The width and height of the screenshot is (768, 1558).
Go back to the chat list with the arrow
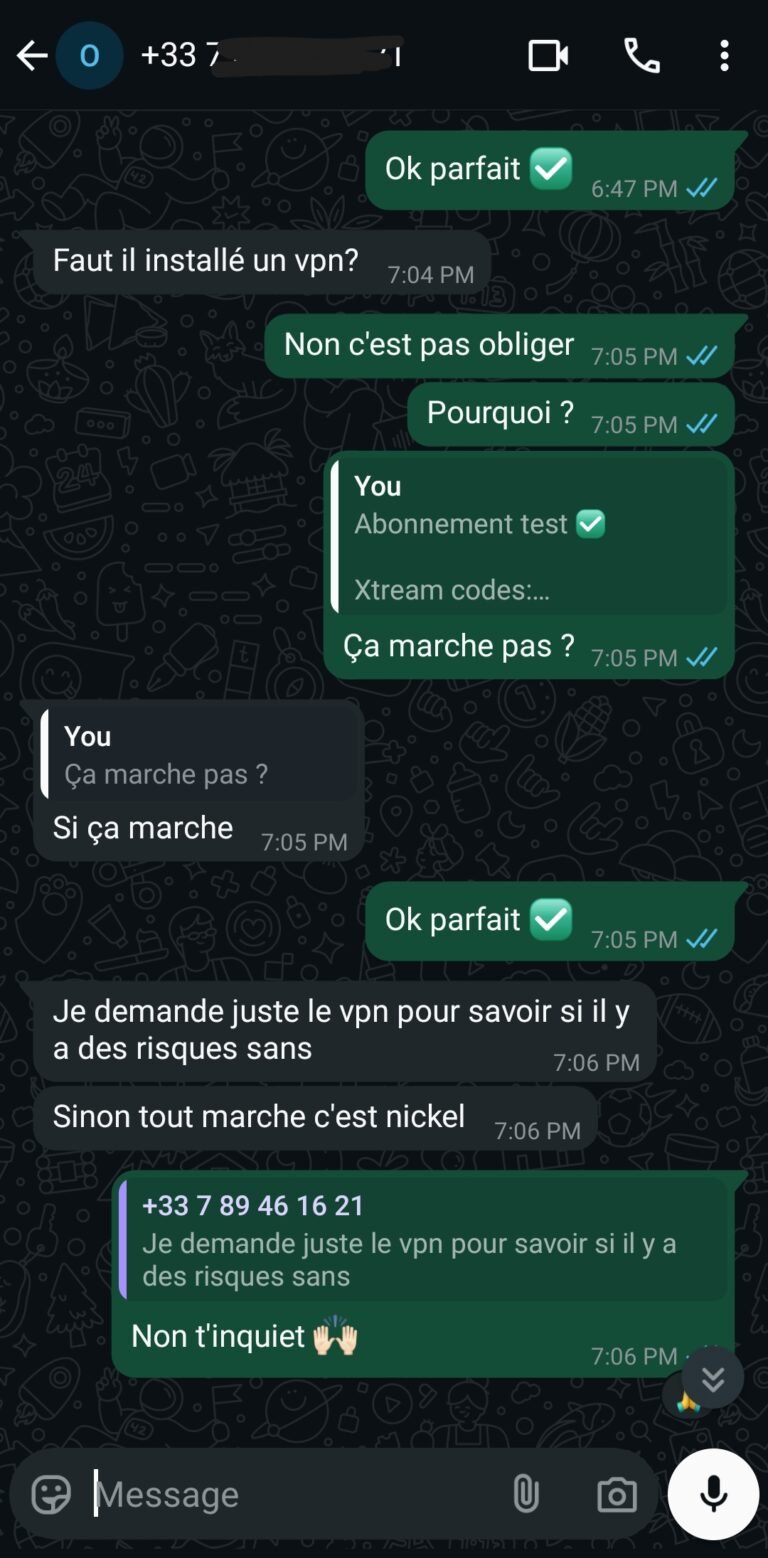(x=31, y=56)
